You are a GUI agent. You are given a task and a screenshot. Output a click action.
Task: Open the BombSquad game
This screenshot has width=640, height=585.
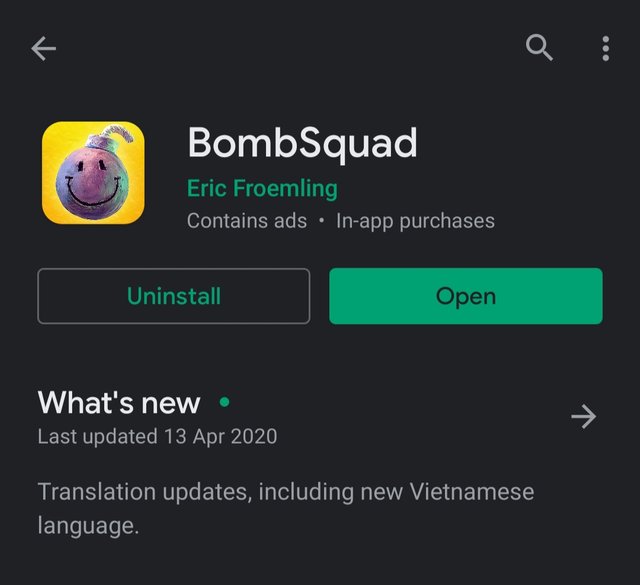465,296
